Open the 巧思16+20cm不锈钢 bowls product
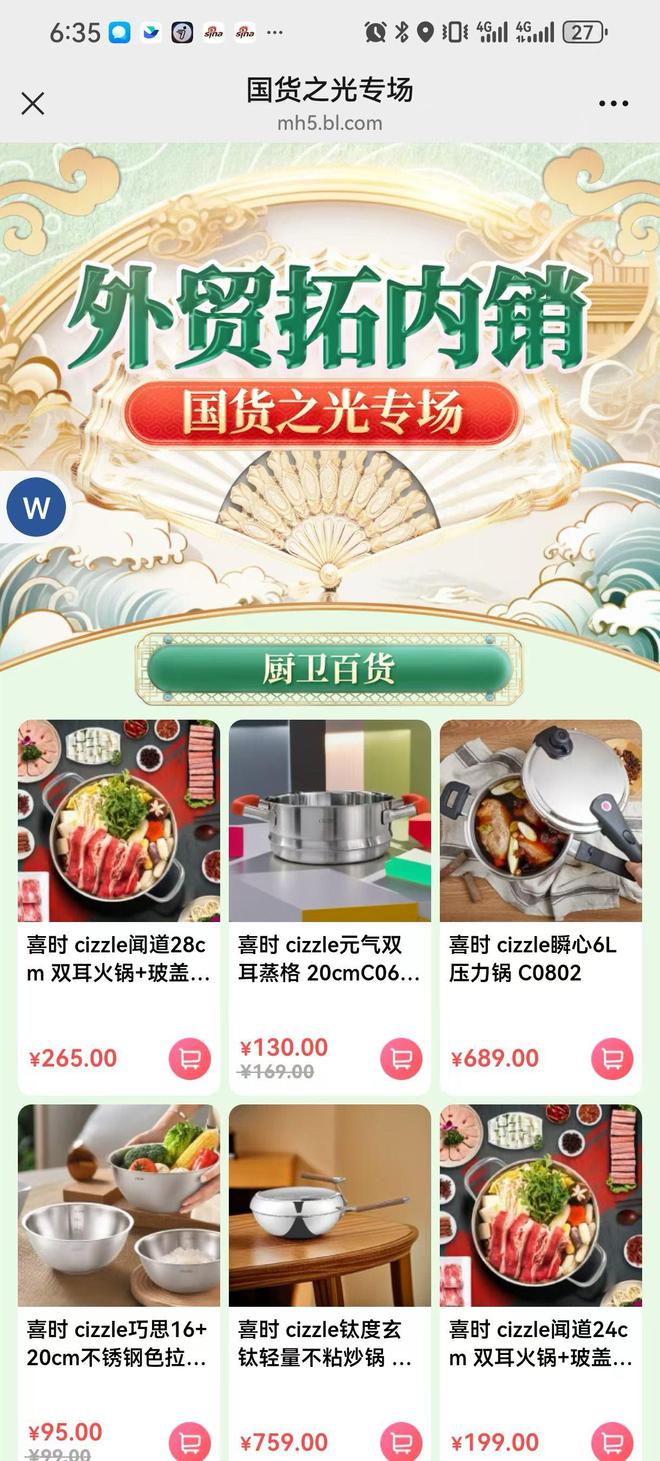The image size is (660, 1461). coord(118,1205)
